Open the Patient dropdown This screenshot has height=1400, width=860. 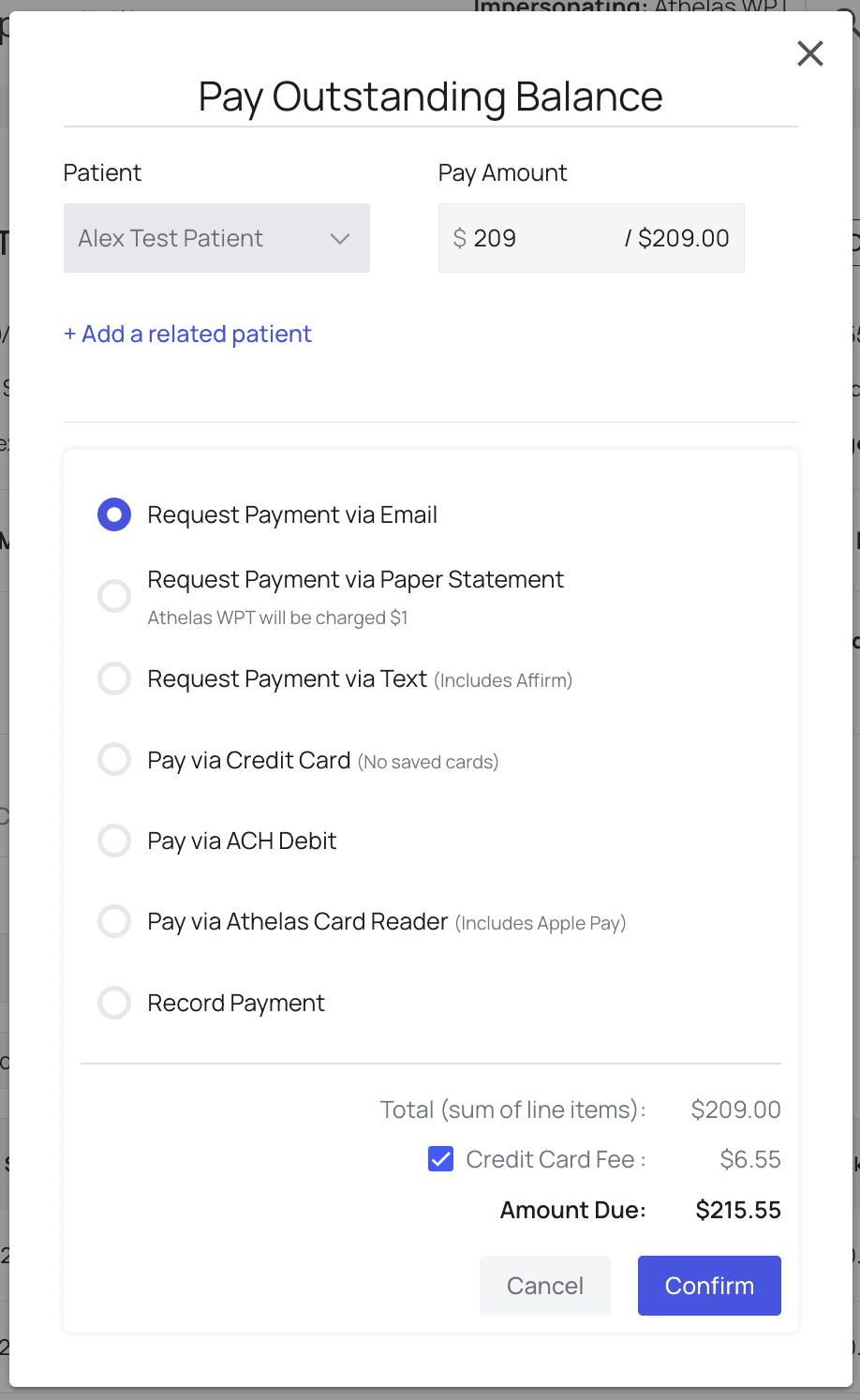point(216,238)
